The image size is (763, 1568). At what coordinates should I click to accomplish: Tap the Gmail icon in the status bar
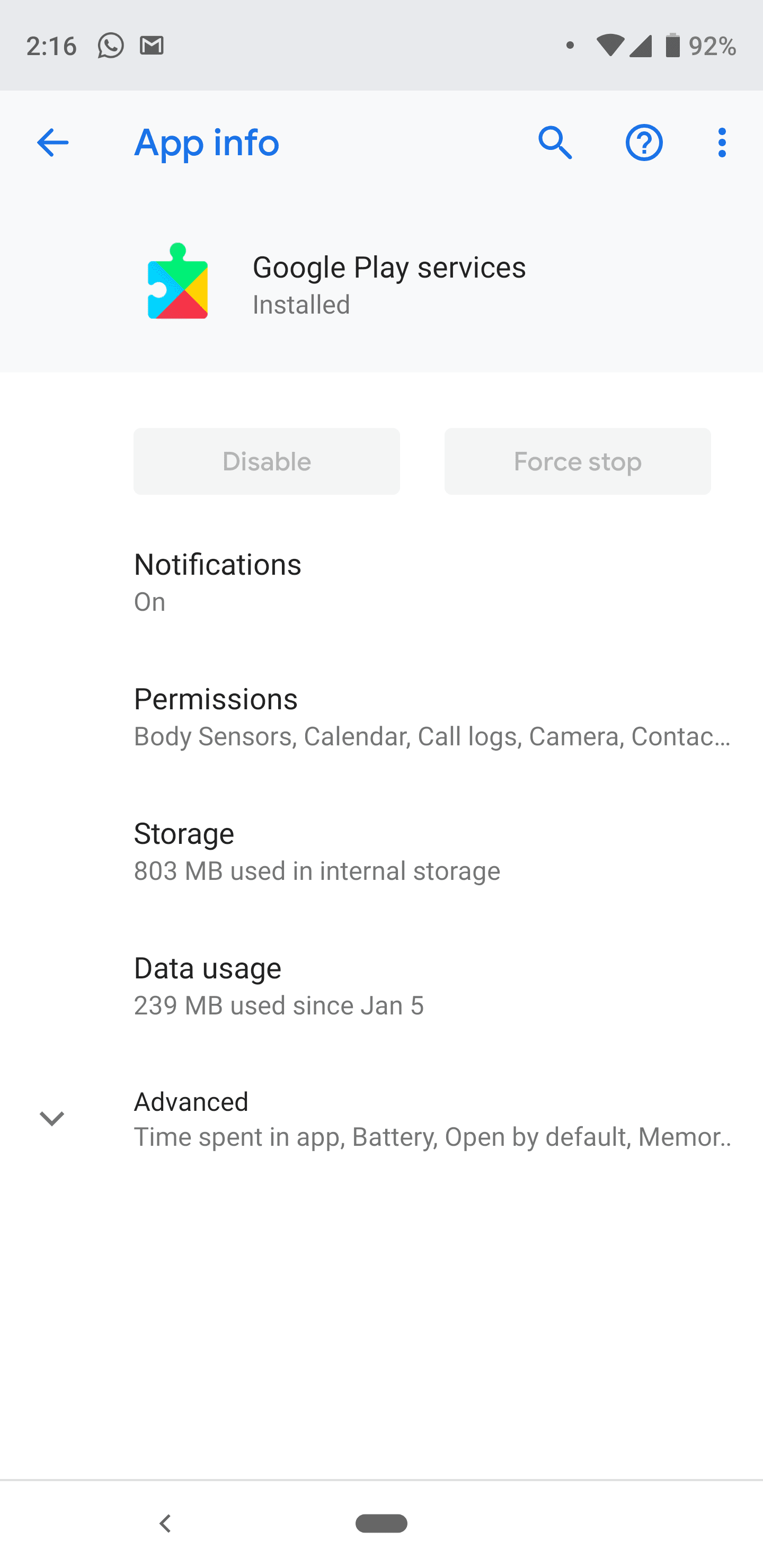coord(151,46)
